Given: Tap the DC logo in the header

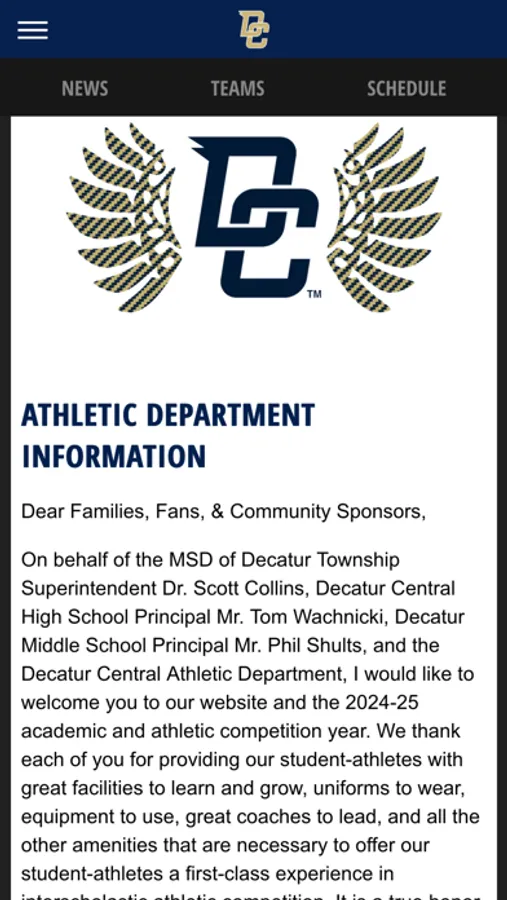Looking at the screenshot, I should pyautogui.click(x=254, y=29).
